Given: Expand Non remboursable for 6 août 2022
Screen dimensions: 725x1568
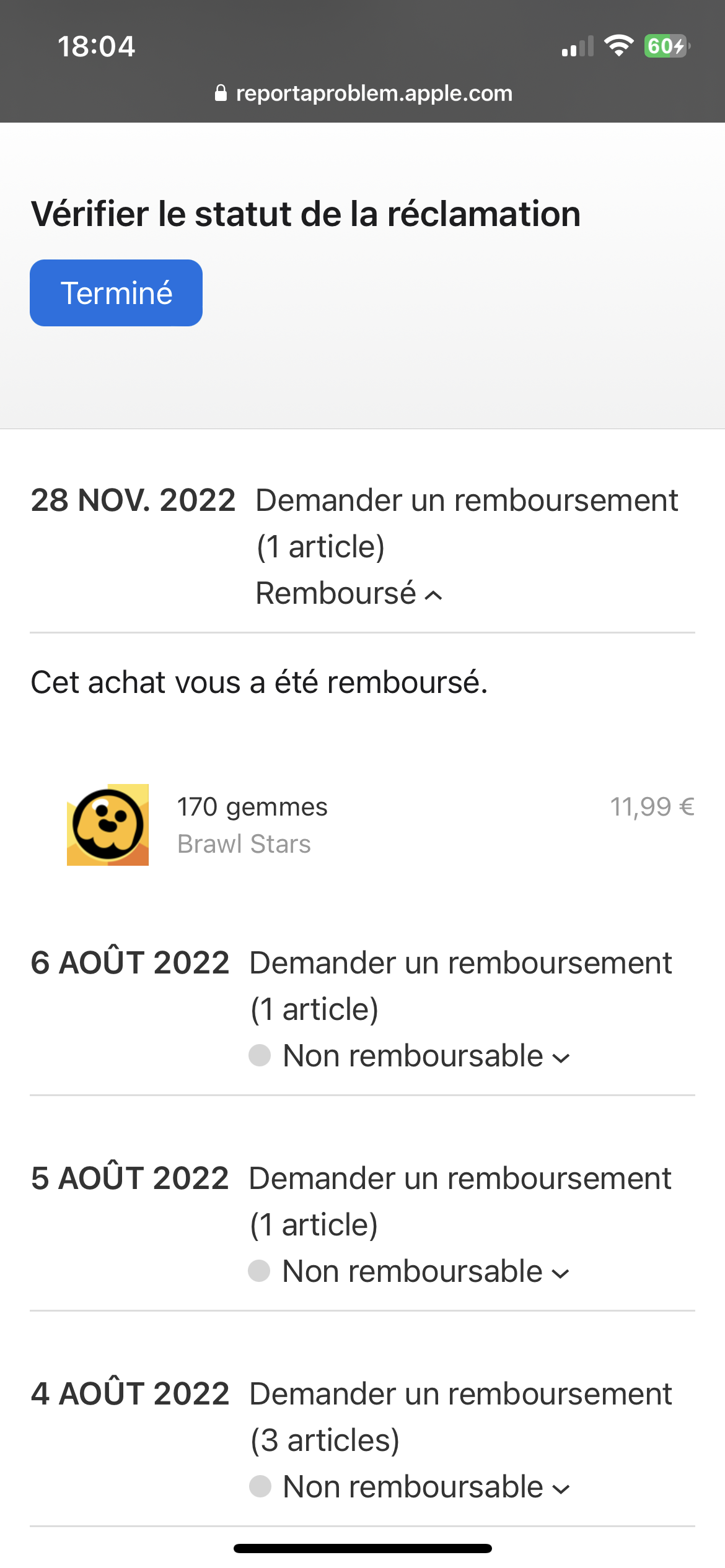Looking at the screenshot, I should coord(410,1056).
